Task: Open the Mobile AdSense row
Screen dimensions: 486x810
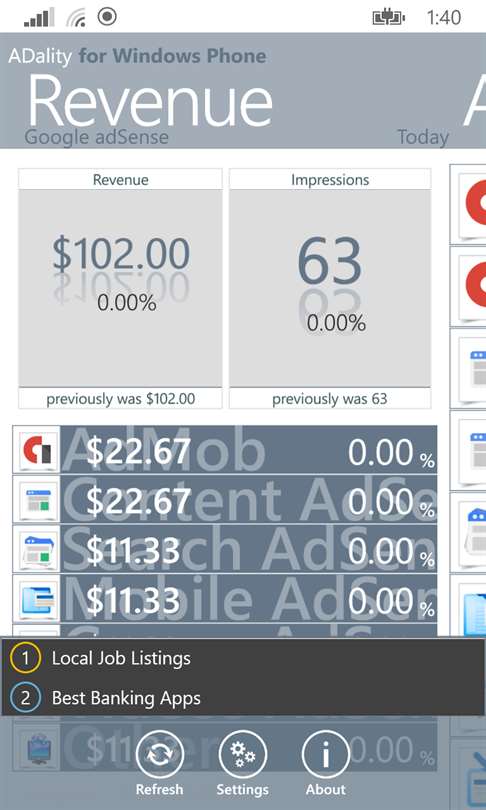Action: click(x=225, y=598)
